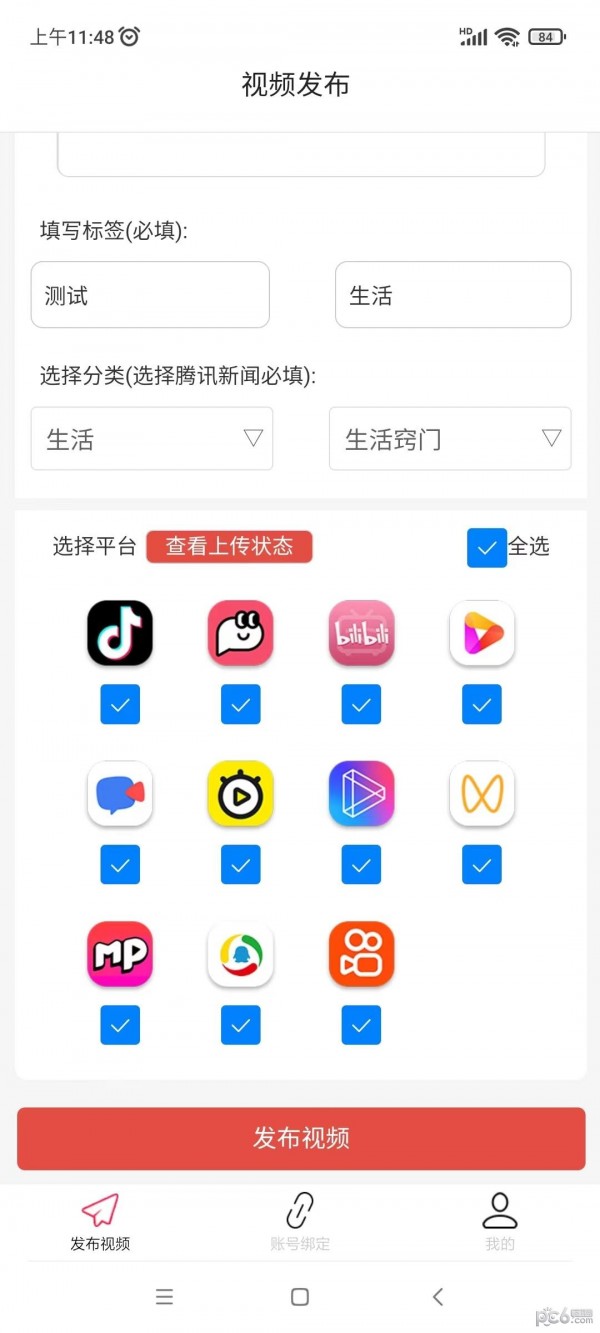
Task: Switch to the 发布视频 bottom tab
Action: pos(100,1222)
